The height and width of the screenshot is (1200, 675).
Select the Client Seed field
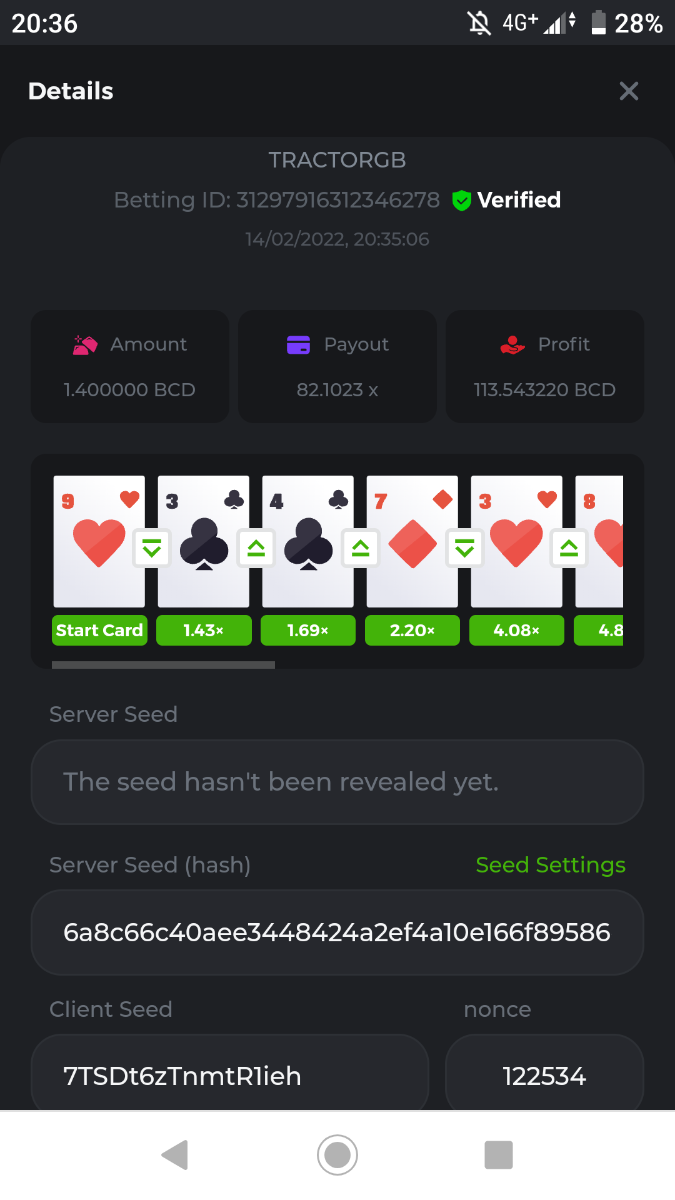coord(230,1076)
